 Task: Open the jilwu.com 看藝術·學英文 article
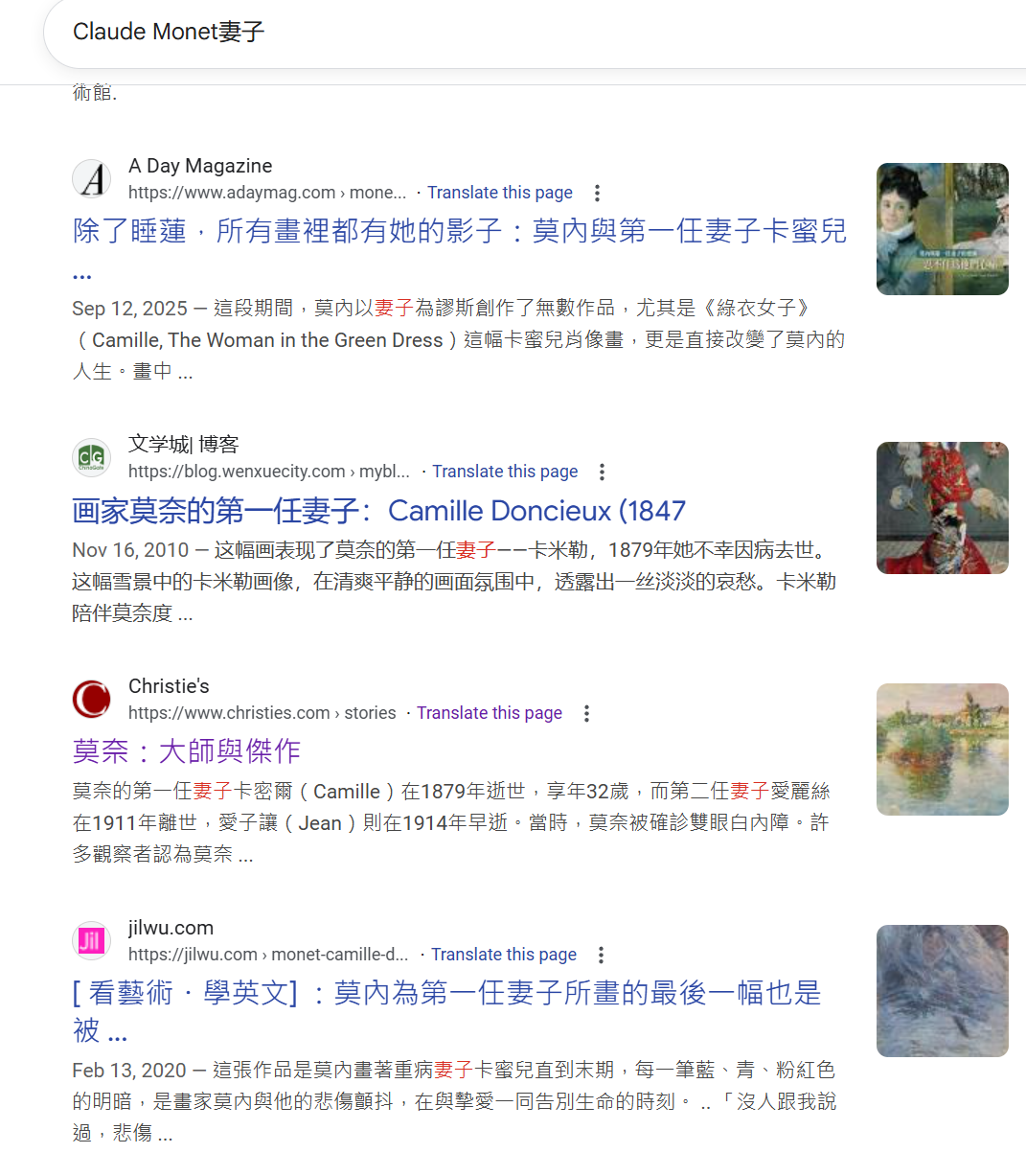[446, 993]
